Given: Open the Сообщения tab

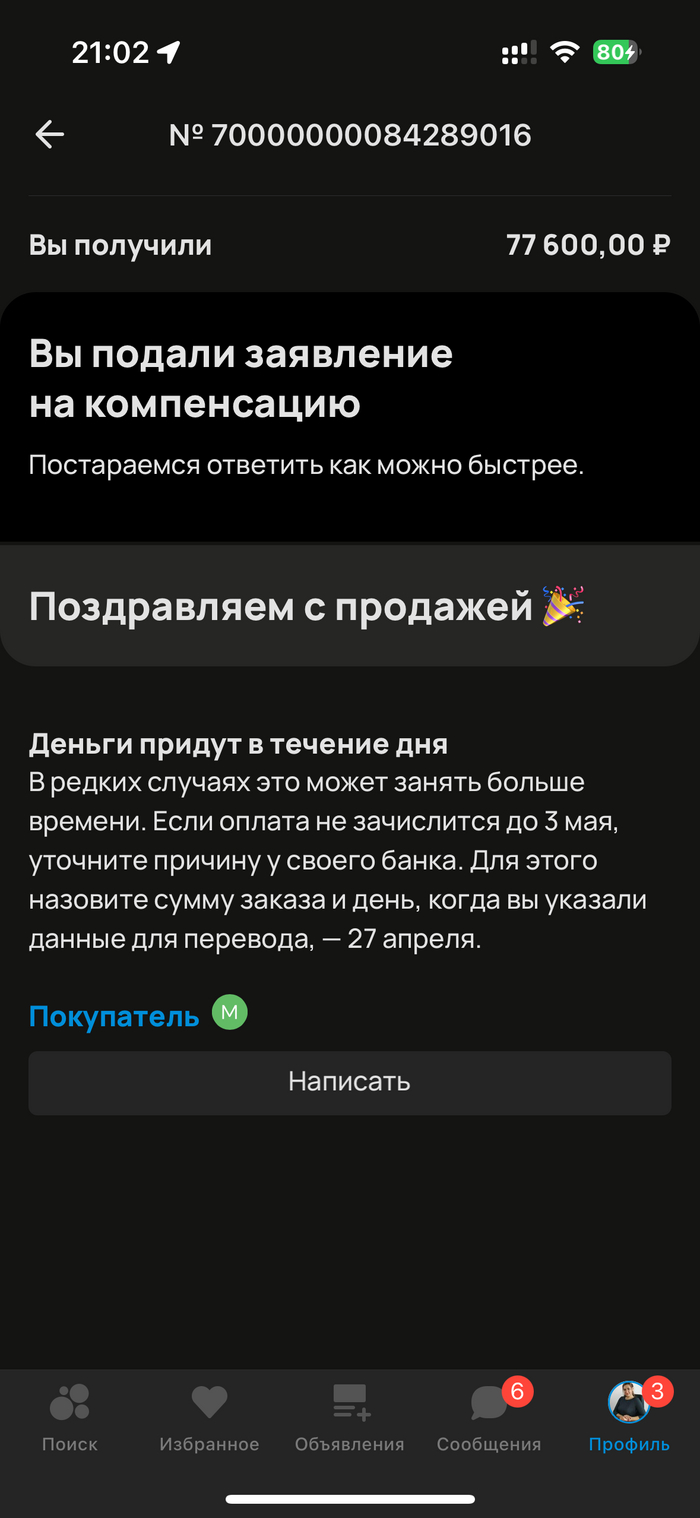Looking at the screenshot, I should coord(489,1418).
